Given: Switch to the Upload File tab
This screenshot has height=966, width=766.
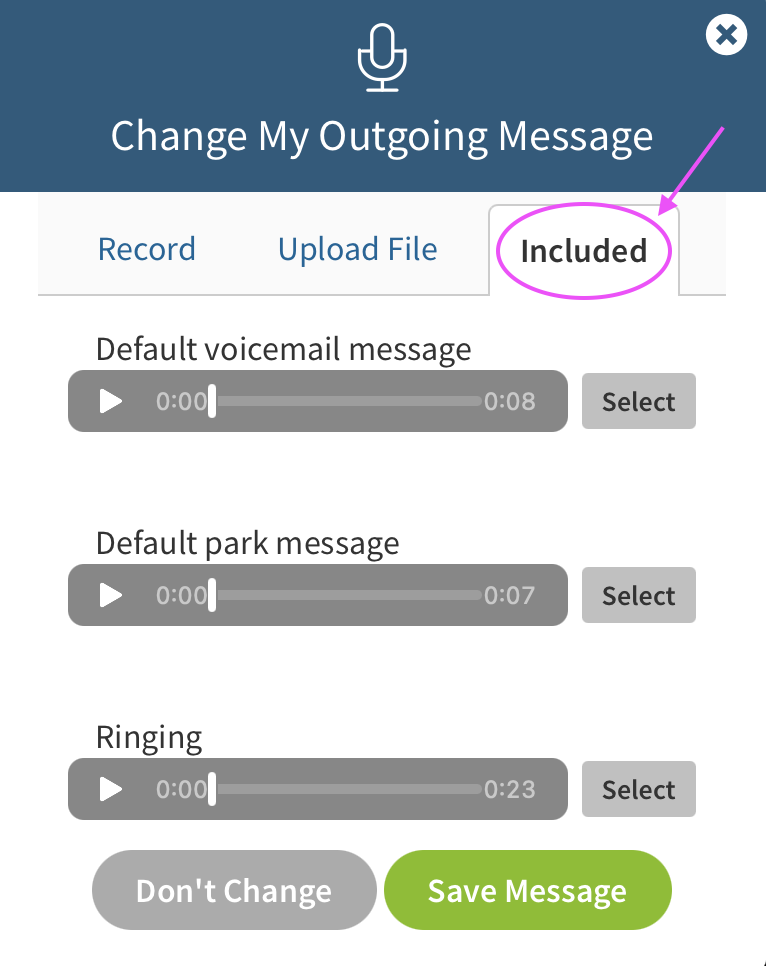Looking at the screenshot, I should 357,249.
